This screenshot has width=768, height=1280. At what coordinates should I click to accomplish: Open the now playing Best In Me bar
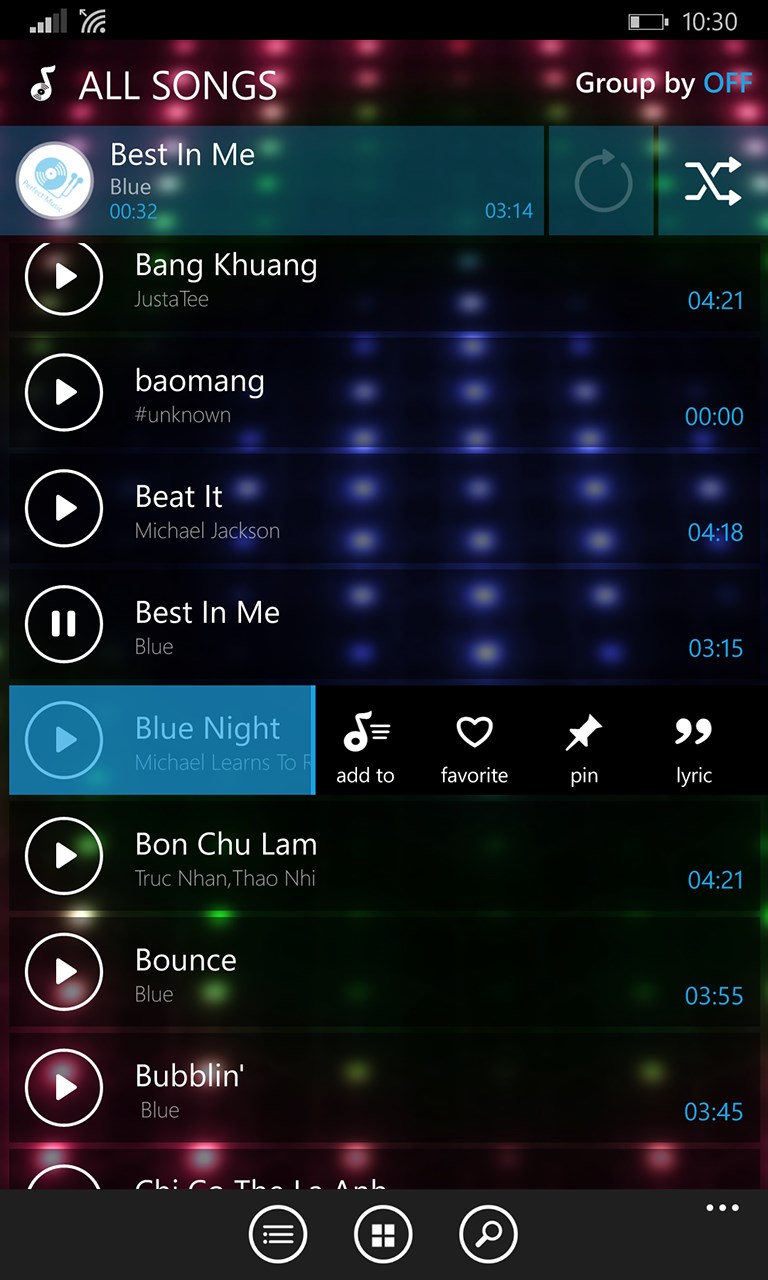[x=270, y=181]
